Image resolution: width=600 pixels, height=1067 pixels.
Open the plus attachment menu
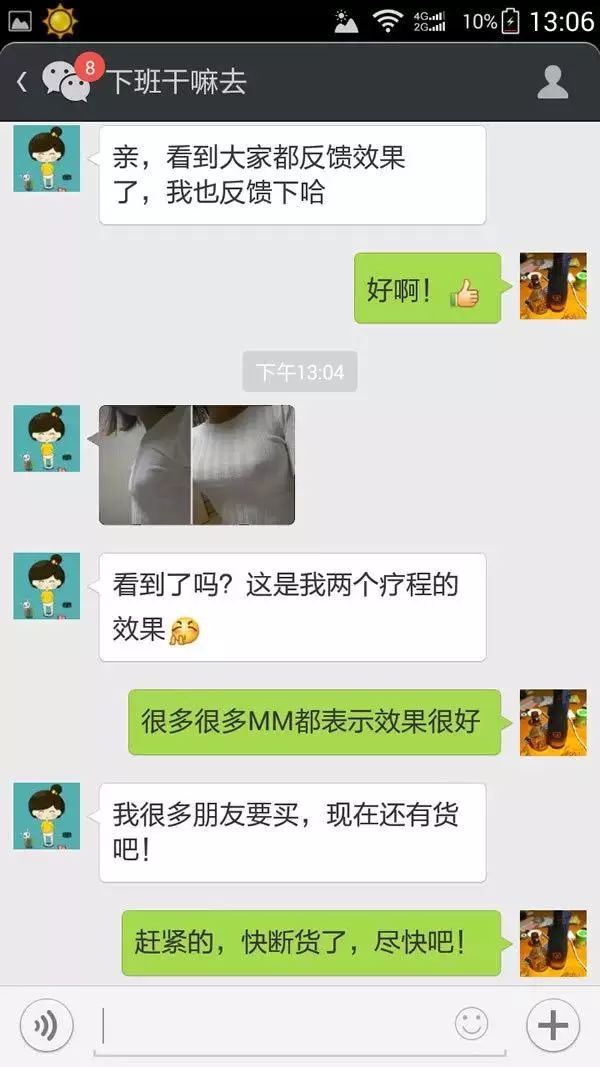click(552, 1024)
